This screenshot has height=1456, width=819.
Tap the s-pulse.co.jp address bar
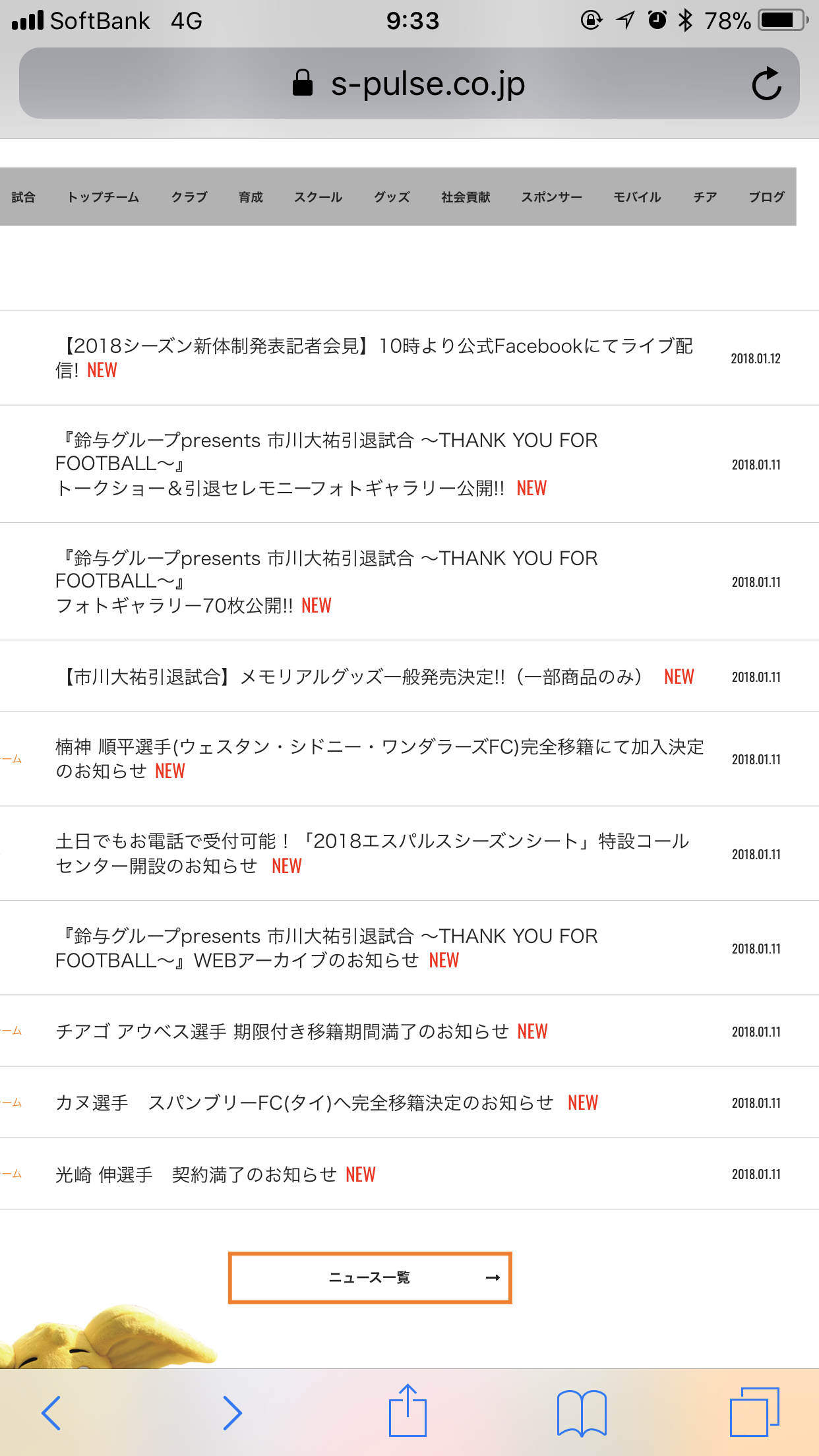[409, 84]
